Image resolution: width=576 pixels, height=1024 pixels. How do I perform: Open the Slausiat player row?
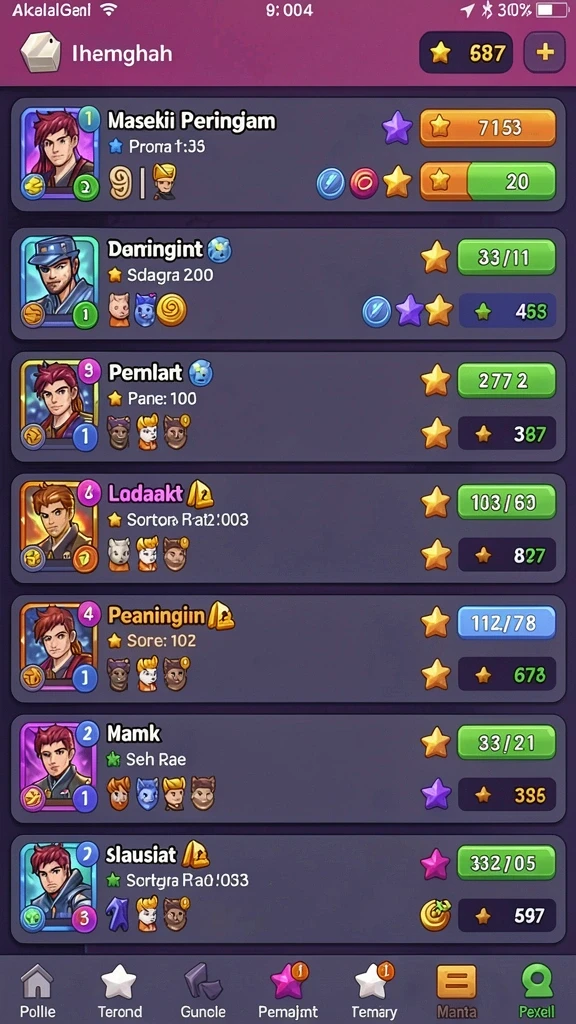pos(288,889)
